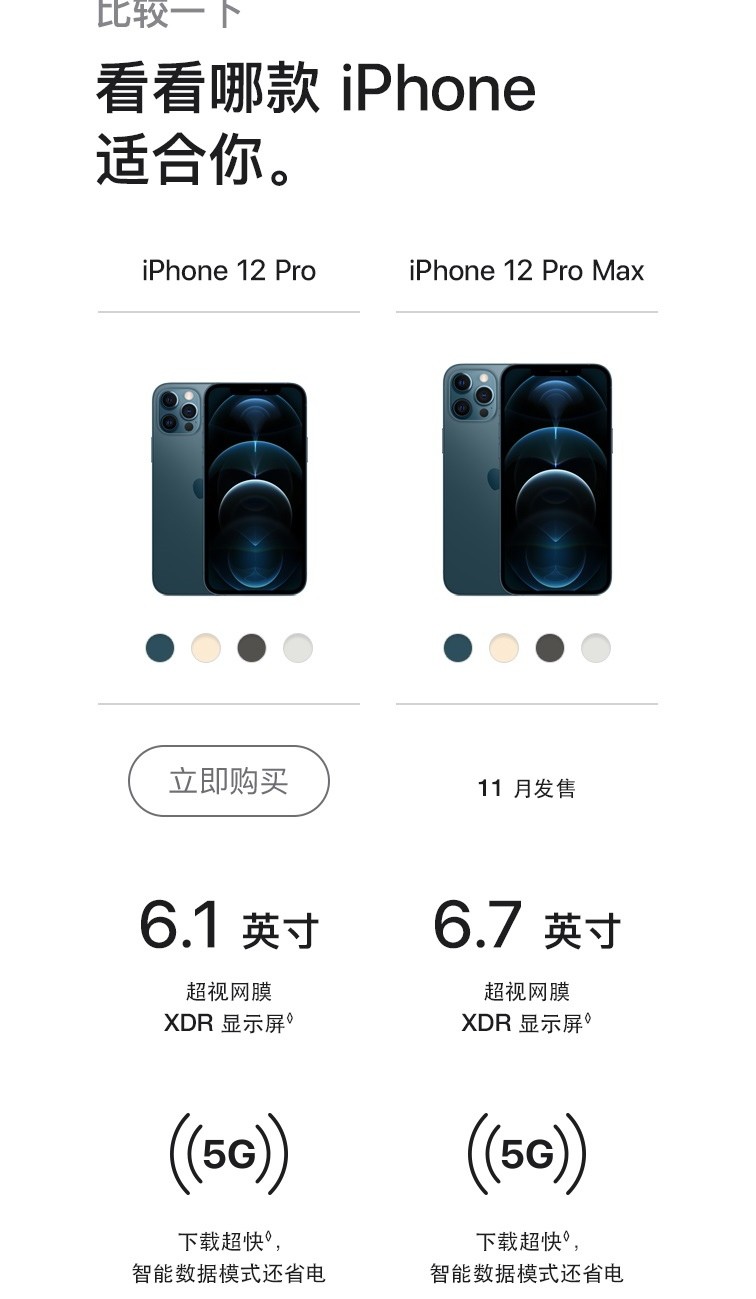Pick graphite color swatch under iPhone 12 Pro

pyautogui.click(x=252, y=648)
